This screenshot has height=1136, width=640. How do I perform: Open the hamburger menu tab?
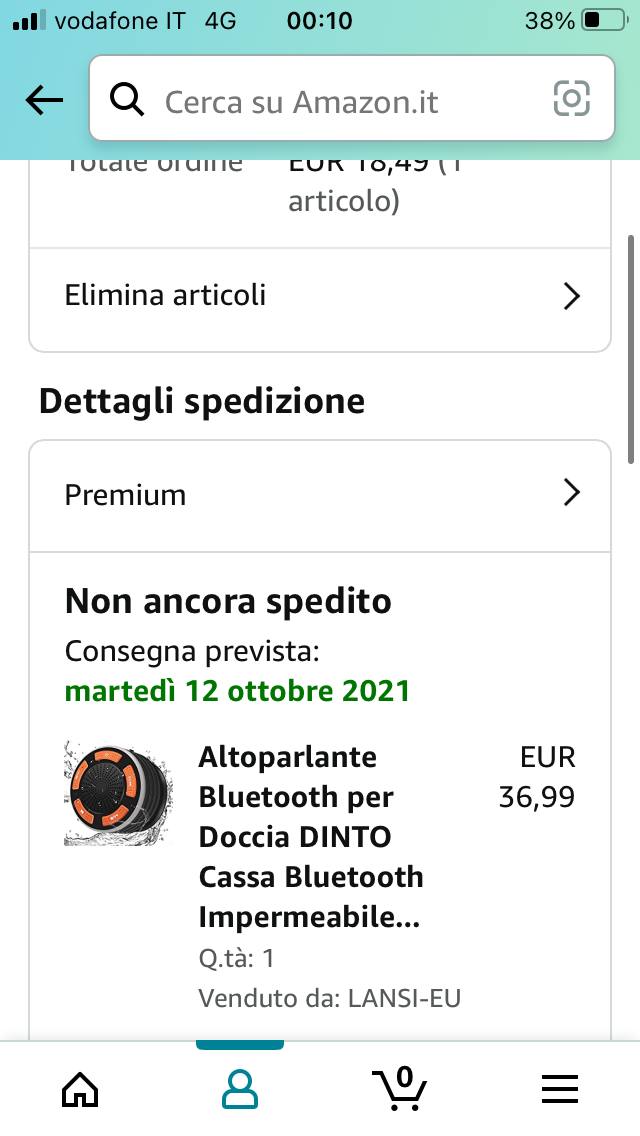[x=559, y=1088]
